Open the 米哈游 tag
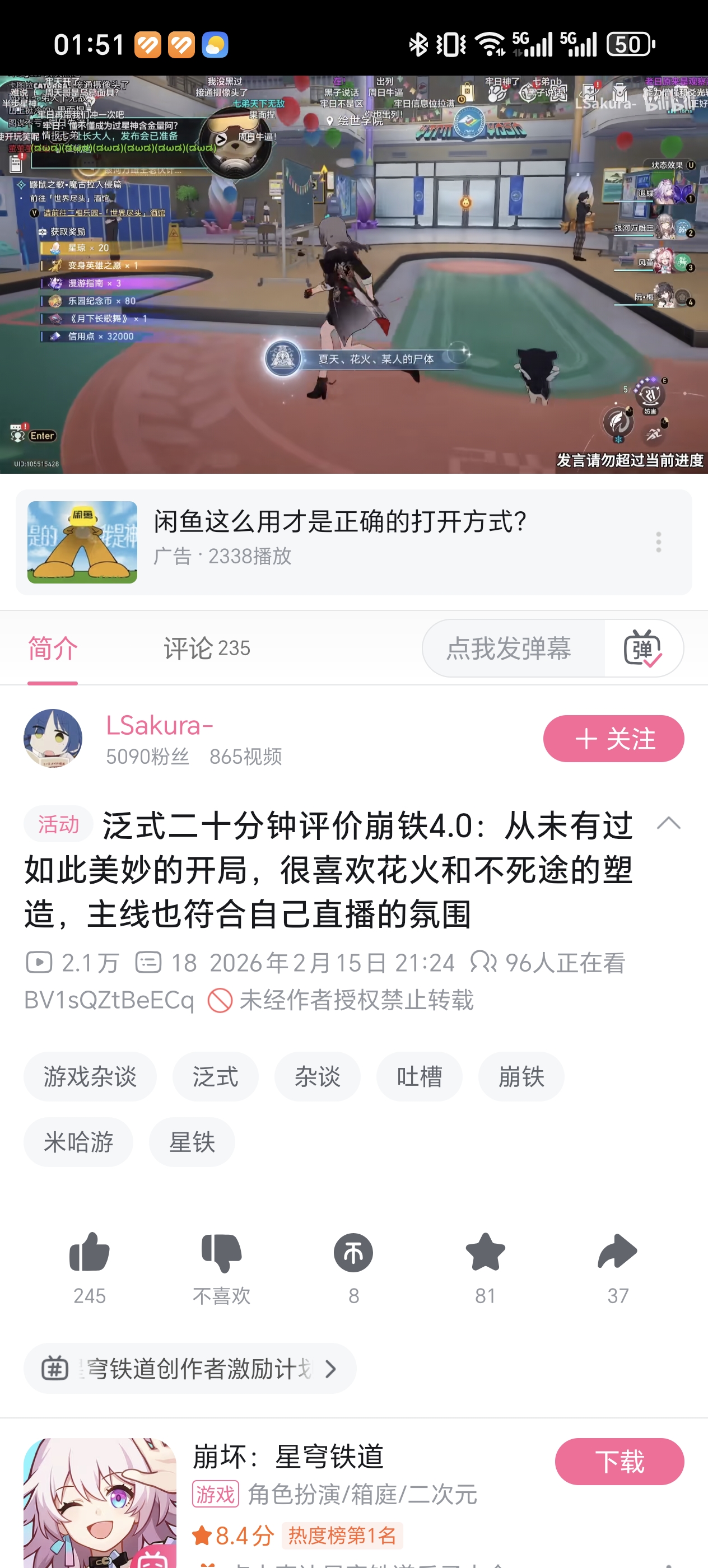708x1568 pixels. 78,1142
